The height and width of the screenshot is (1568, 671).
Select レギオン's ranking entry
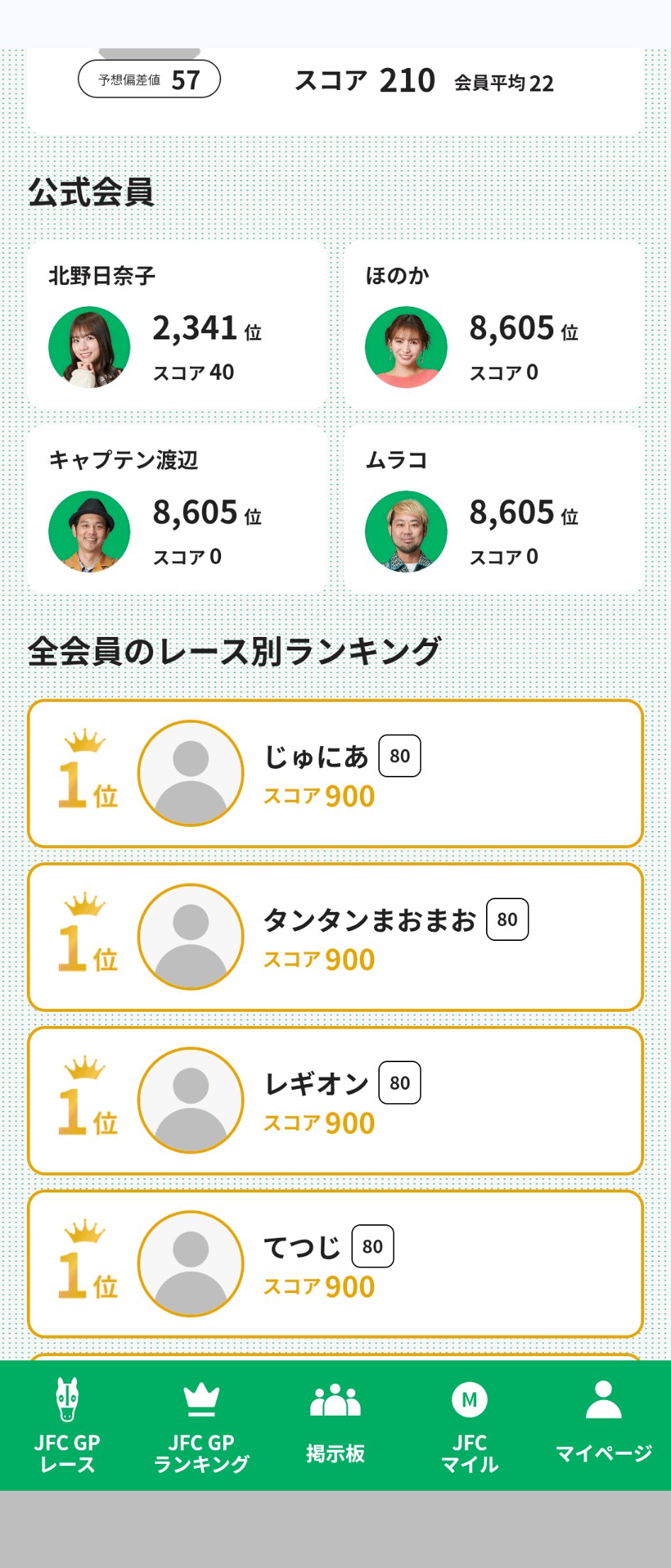[x=335, y=1100]
